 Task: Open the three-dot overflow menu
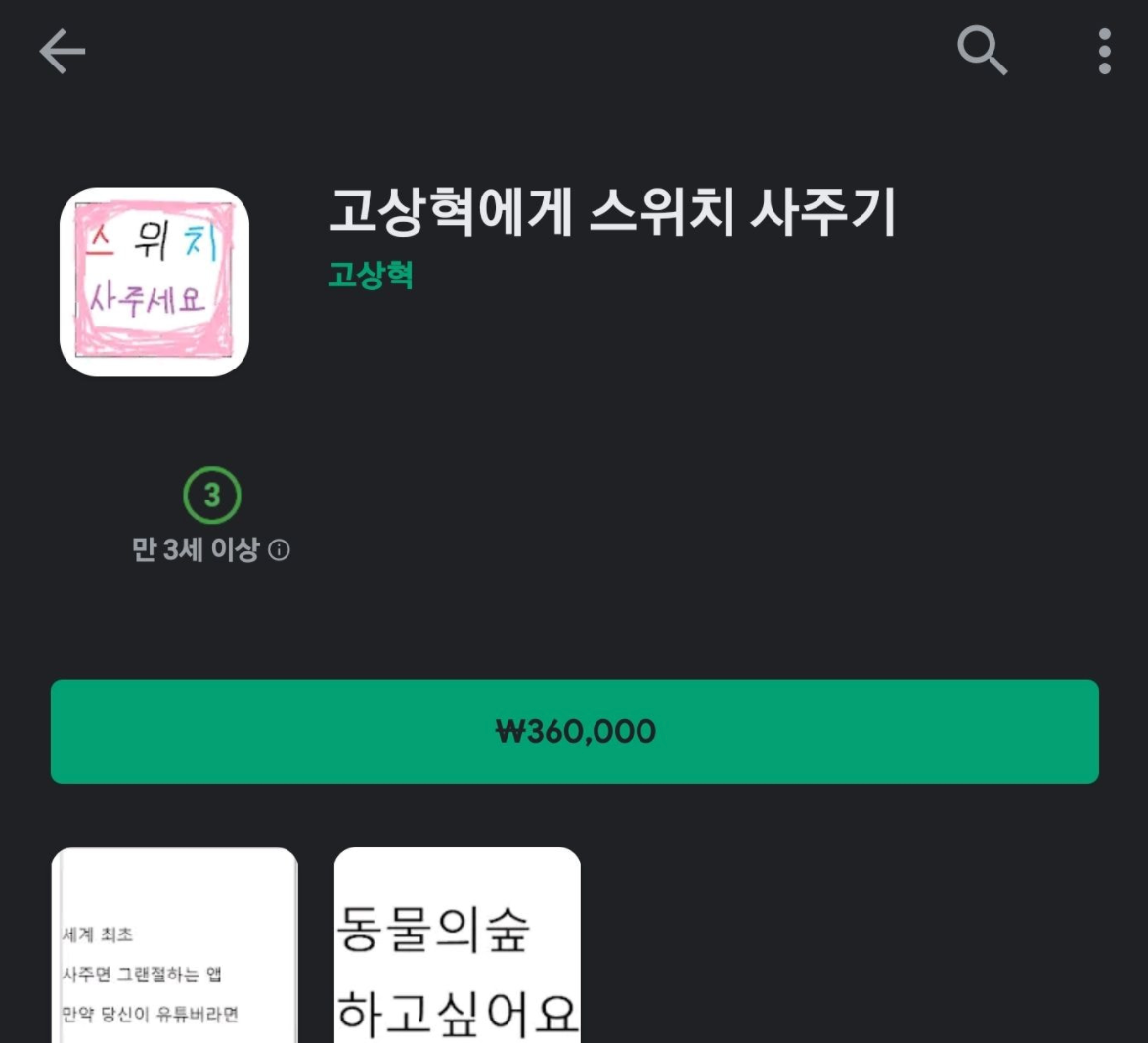click(1104, 51)
